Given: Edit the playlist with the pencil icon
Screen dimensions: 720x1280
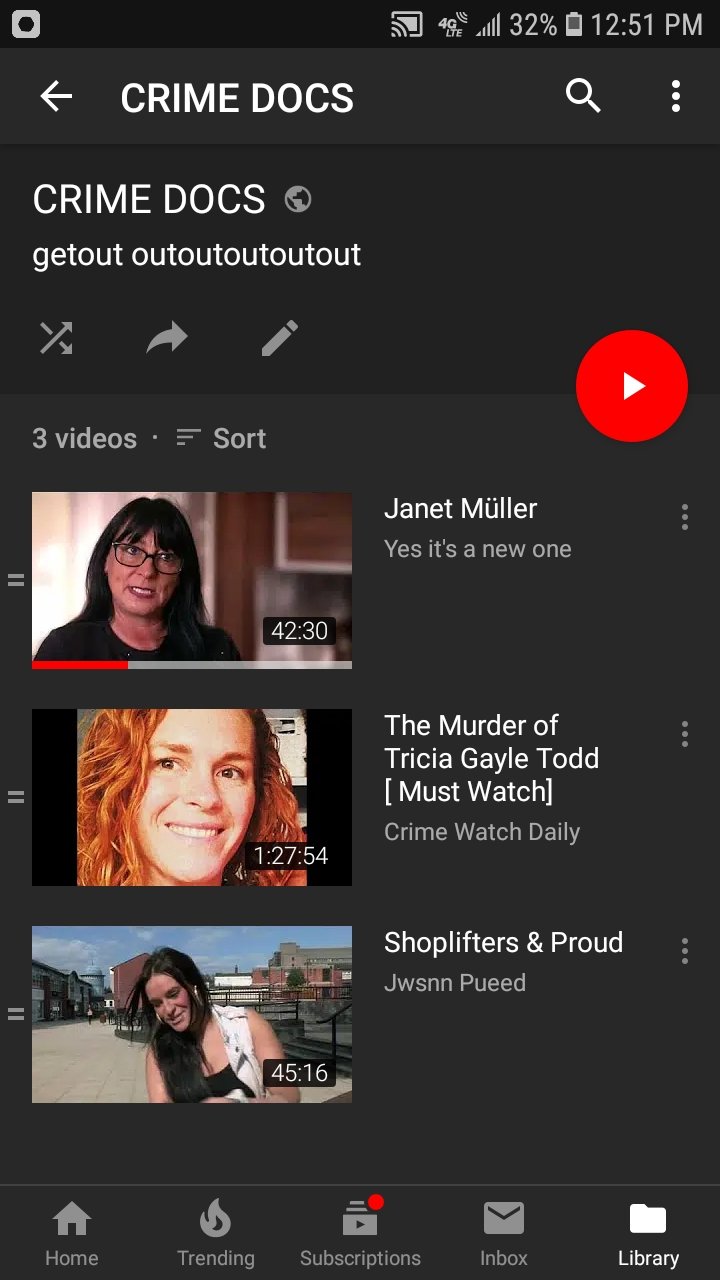Looking at the screenshot, I should click(279, 339).
